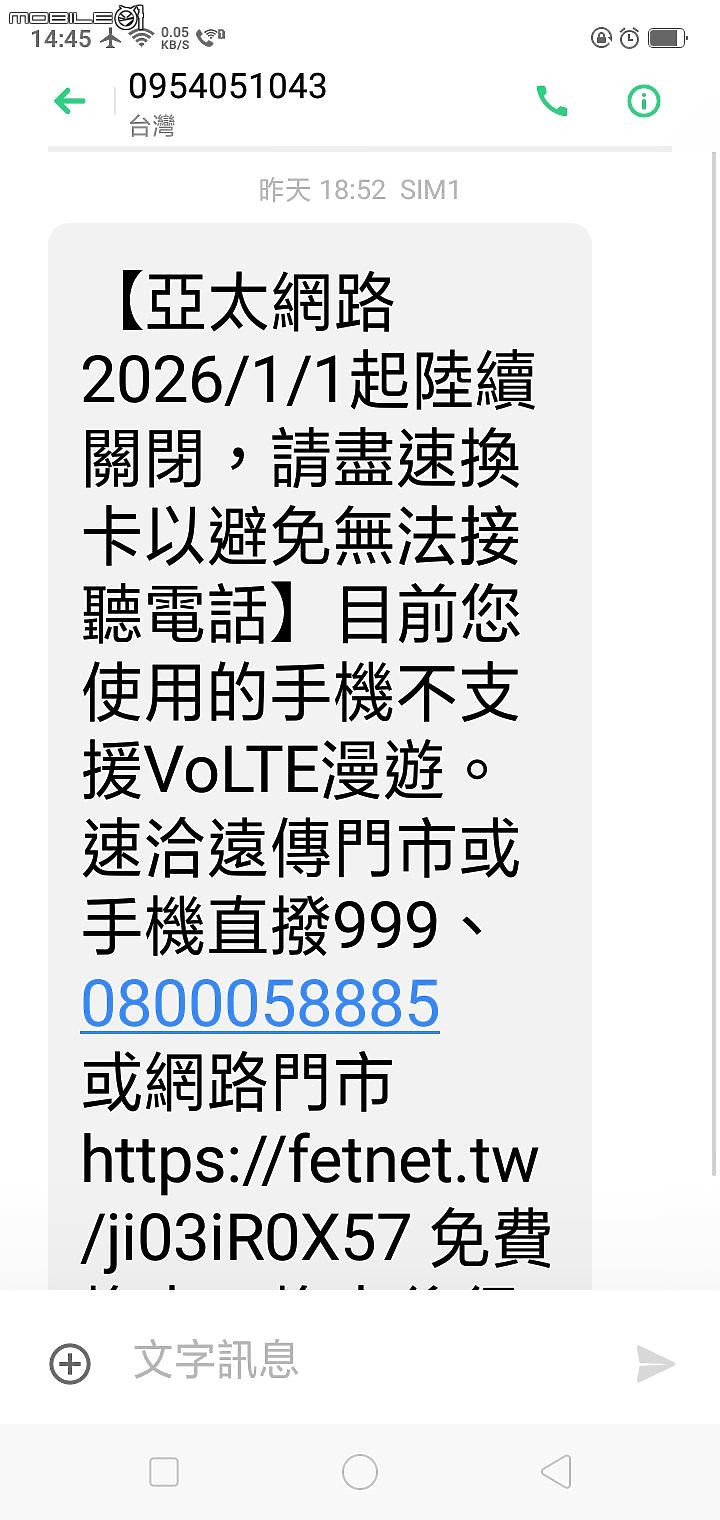Open the 0800058885 phone number link
The image size is (720, 1520).
coord(260,1004)
